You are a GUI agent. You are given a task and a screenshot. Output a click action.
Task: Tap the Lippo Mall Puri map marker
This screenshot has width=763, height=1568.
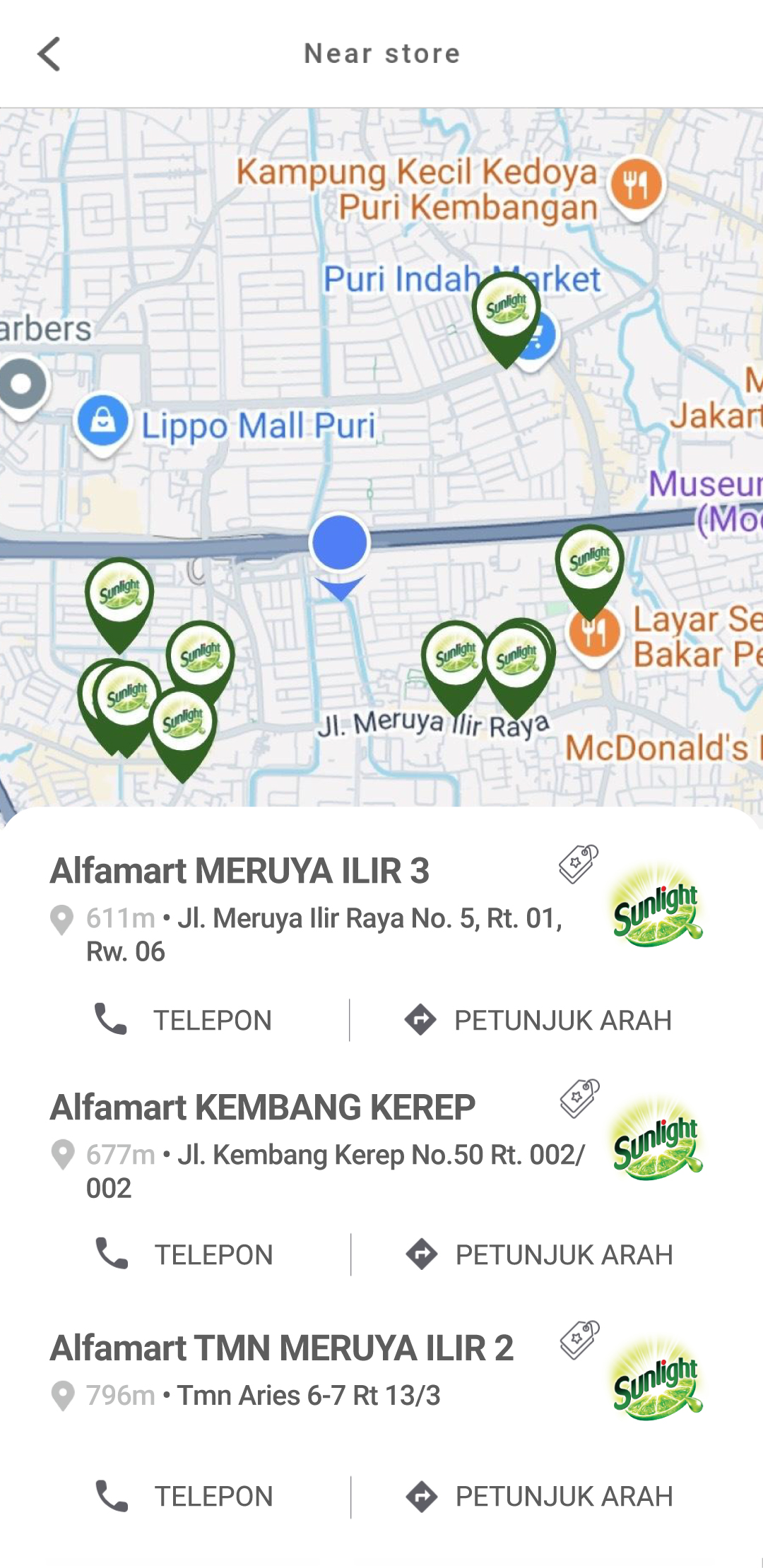(x=103, y=421)
